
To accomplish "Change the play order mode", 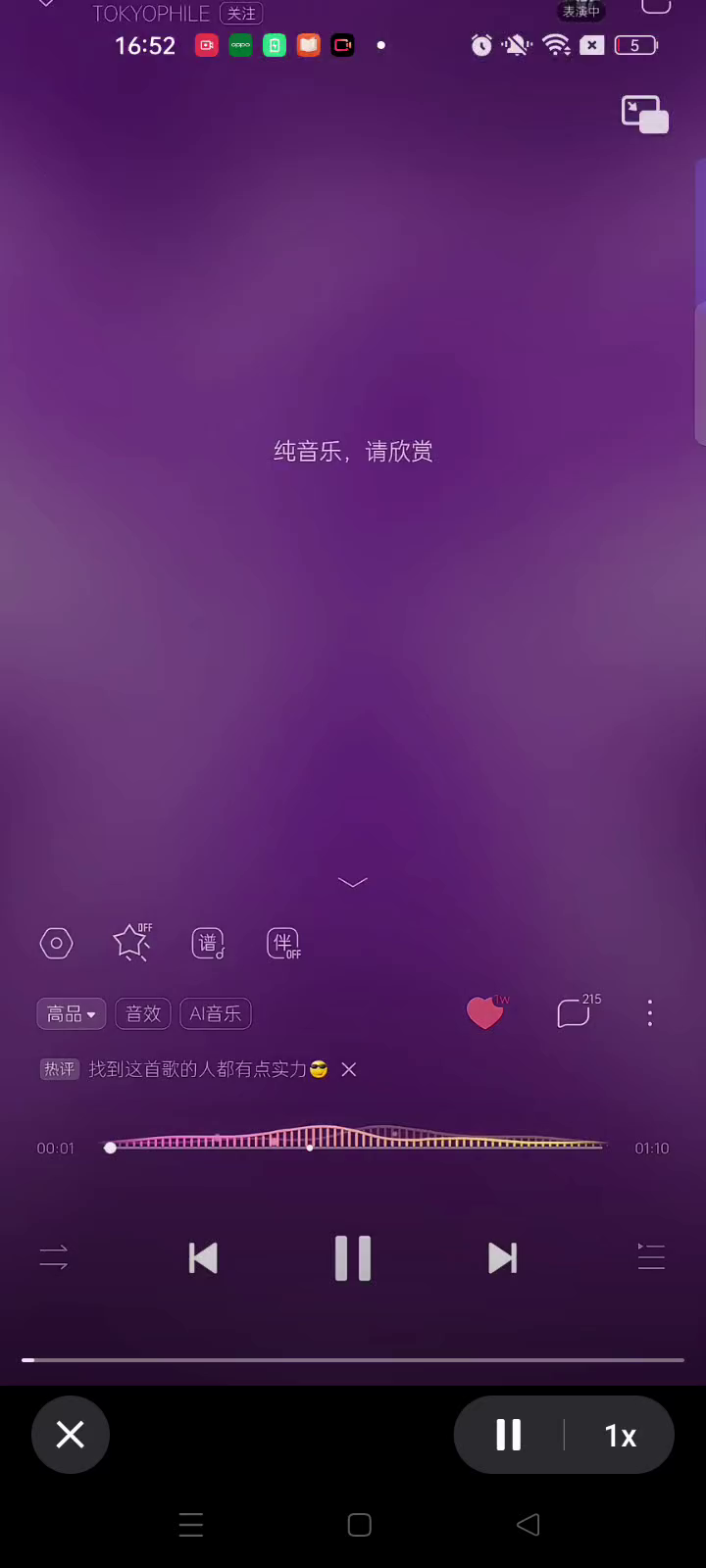I will [x=54, y=1257].
